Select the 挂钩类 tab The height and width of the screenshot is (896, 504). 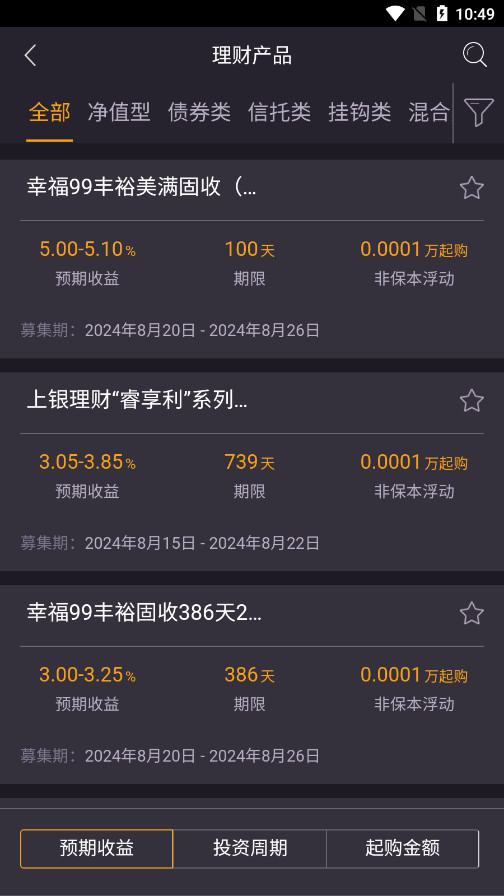[359, 112]
